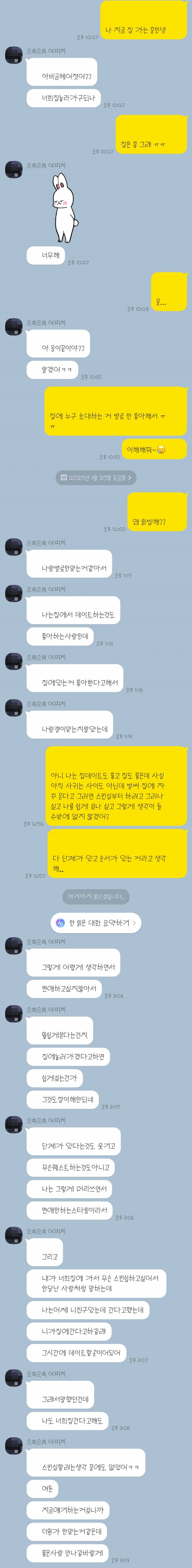This screenshot has height=1568, width=192.
Task: Open sender's profile picture next to 아비꿈헤어졌어??
Action: [x=13, y=55]
